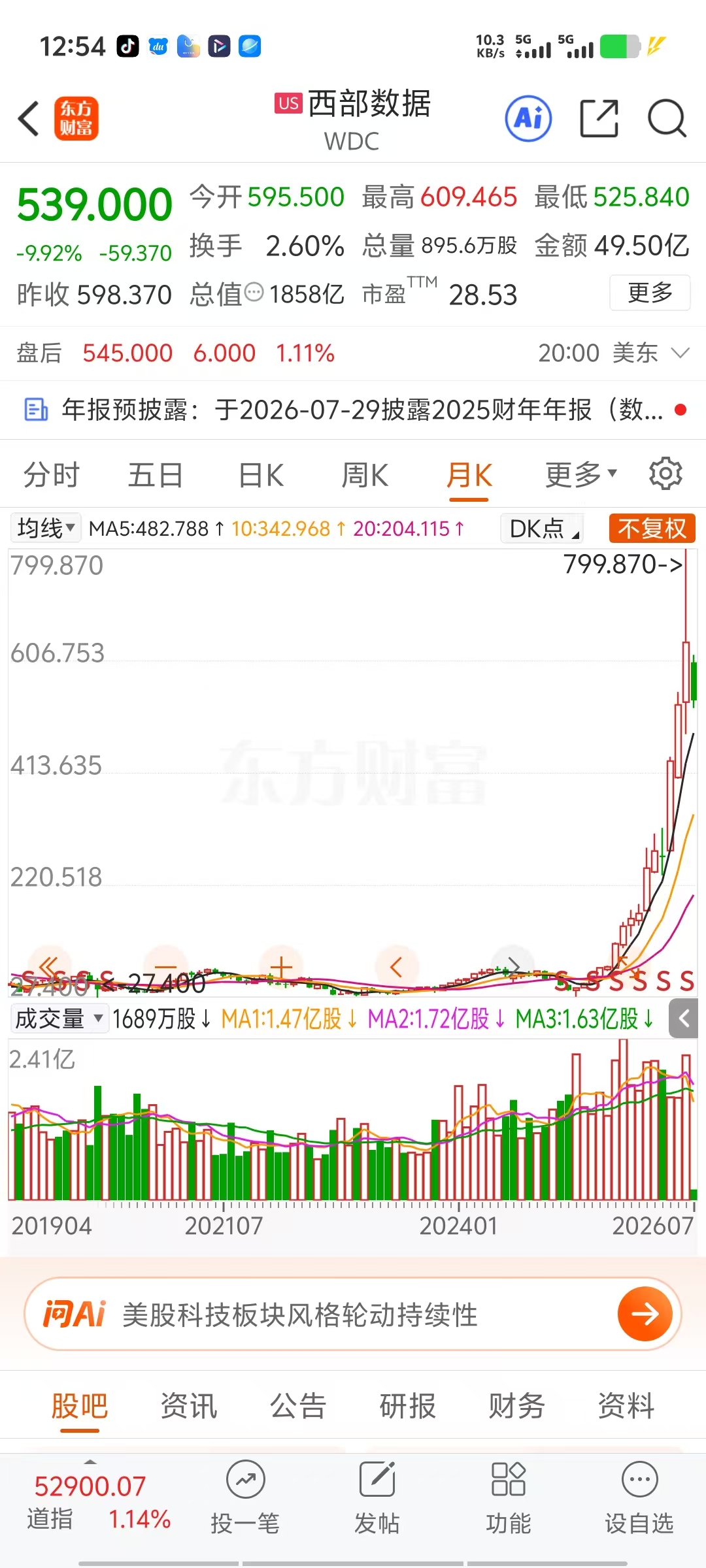
Task: Switch to the 分时 chart tab
Action: [x=51, y=475]
